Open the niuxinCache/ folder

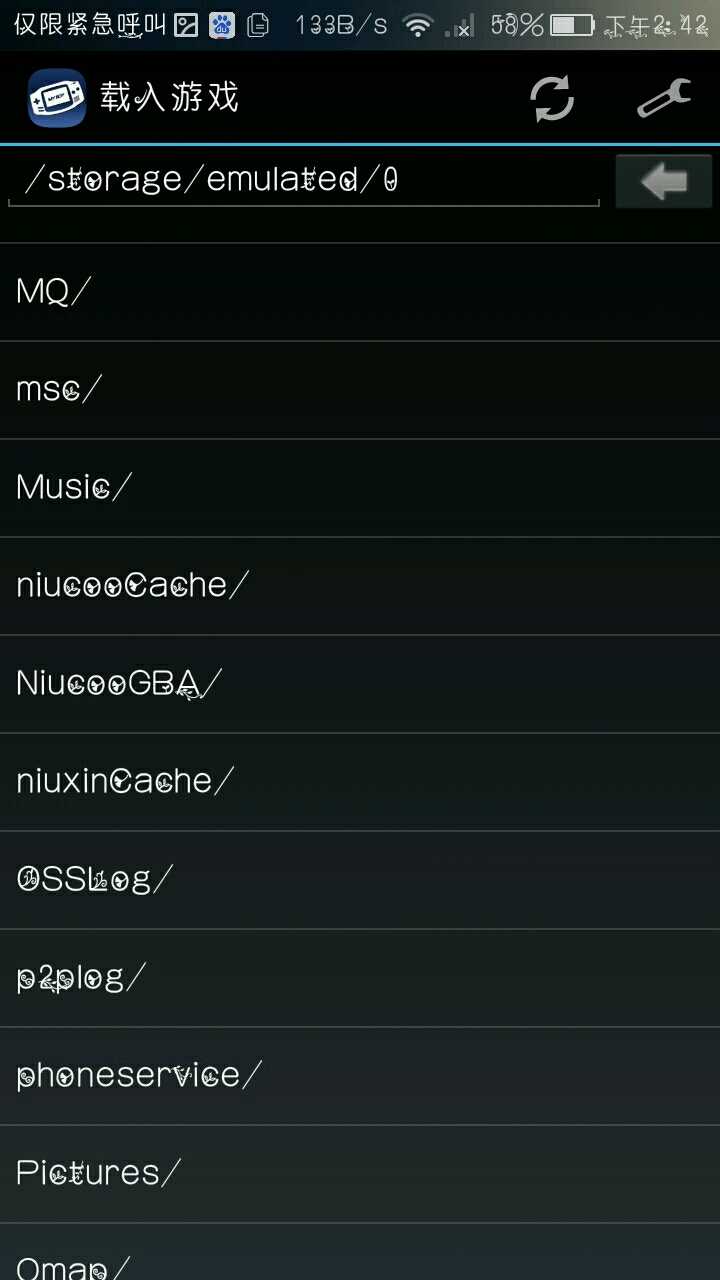(360, 782)
